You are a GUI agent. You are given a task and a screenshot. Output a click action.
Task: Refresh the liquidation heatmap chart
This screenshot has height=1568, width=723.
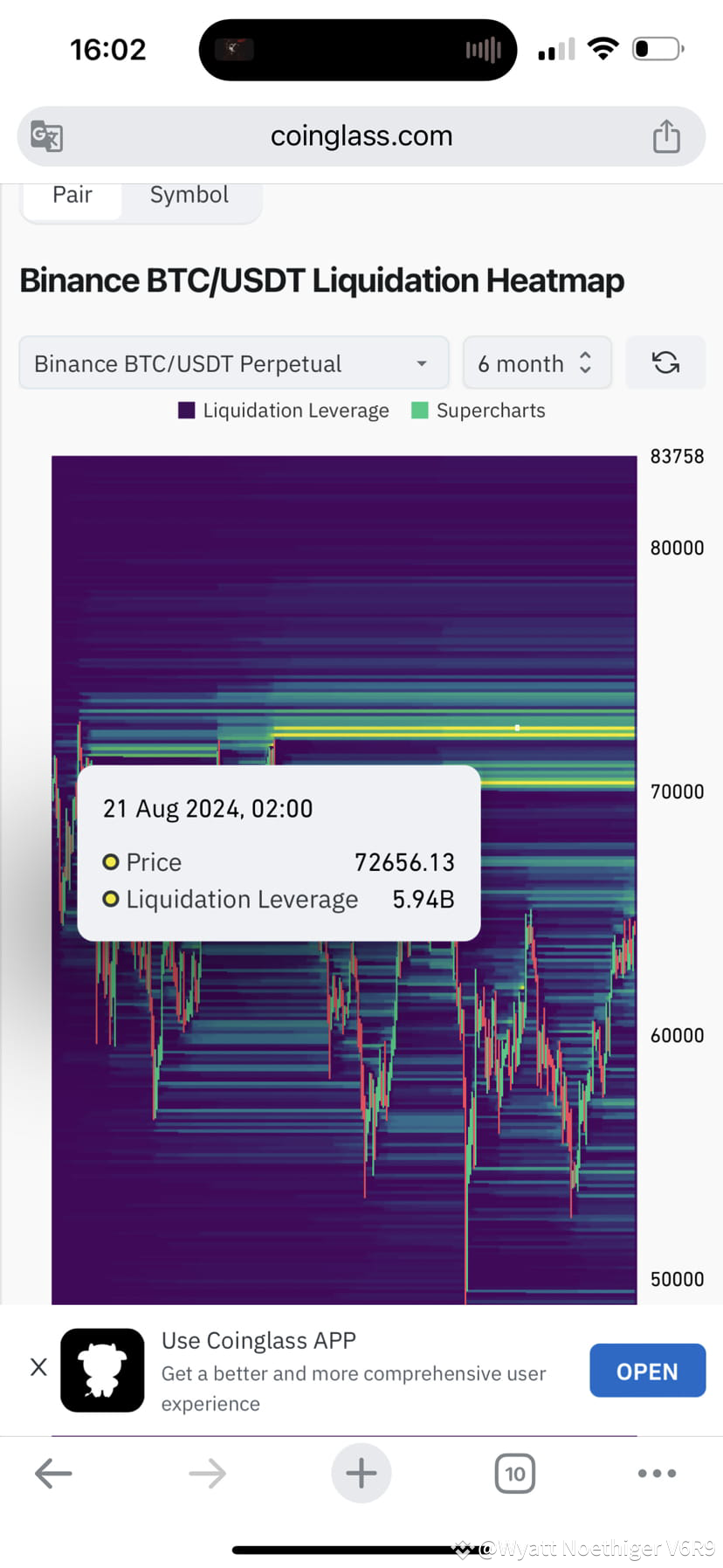(665, 363)
